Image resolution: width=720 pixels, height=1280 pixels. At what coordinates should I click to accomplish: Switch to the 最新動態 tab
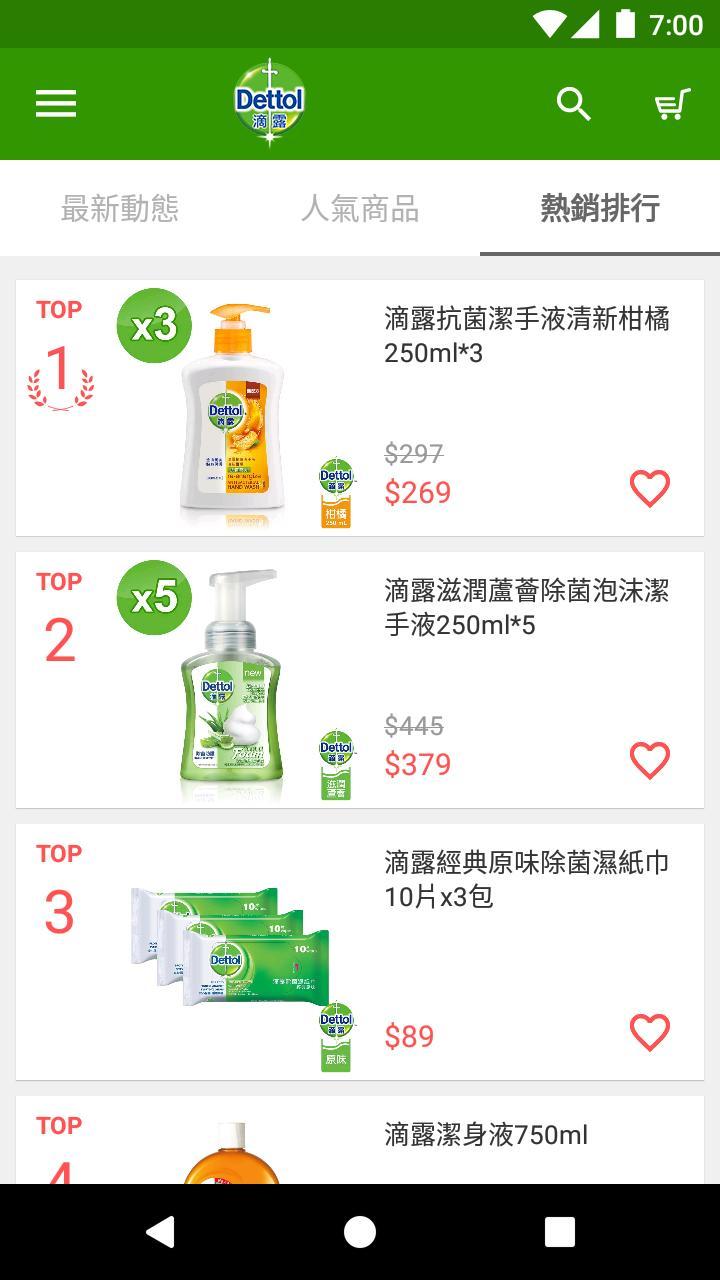click(x=120, y=209)
